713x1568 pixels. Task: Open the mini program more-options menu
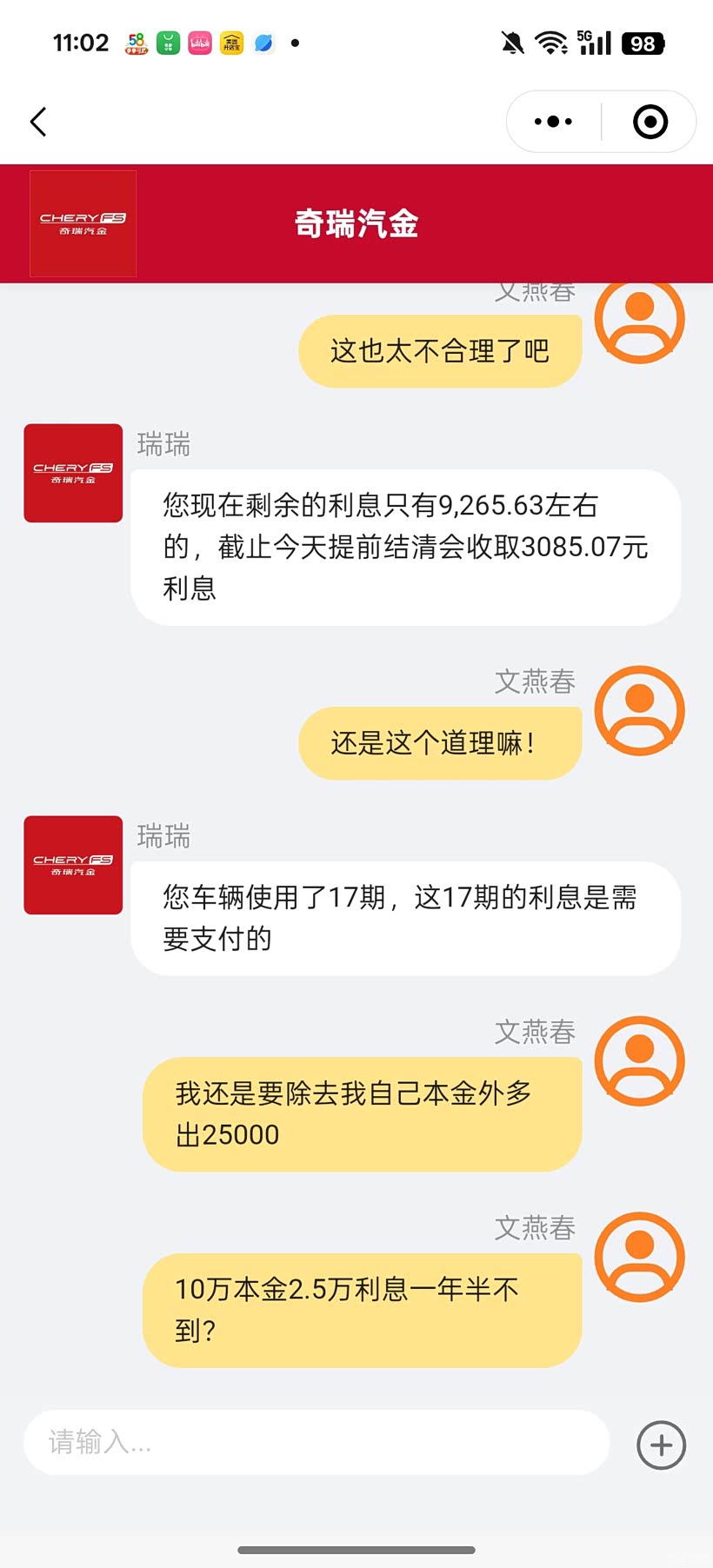[553, 122]
